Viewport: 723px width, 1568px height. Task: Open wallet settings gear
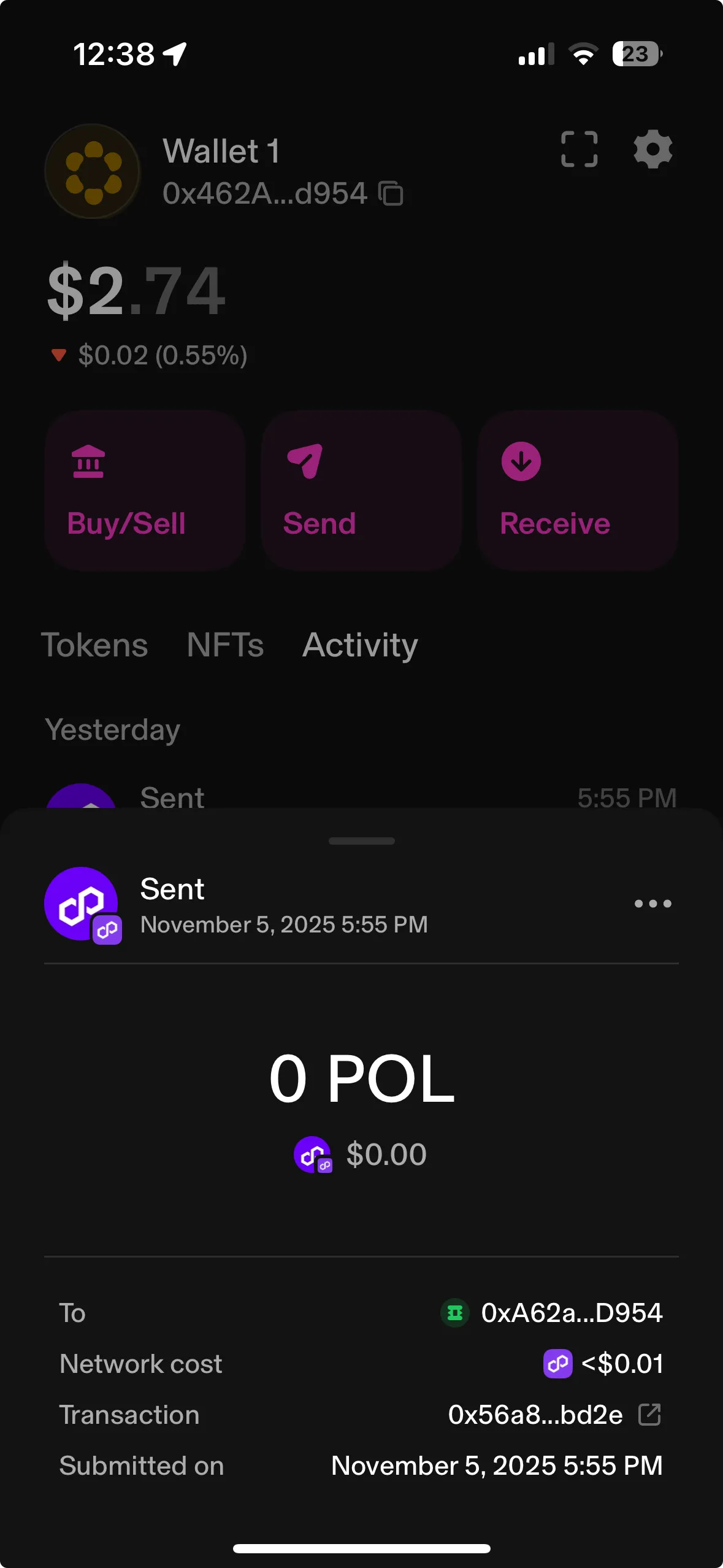point(652,149)
